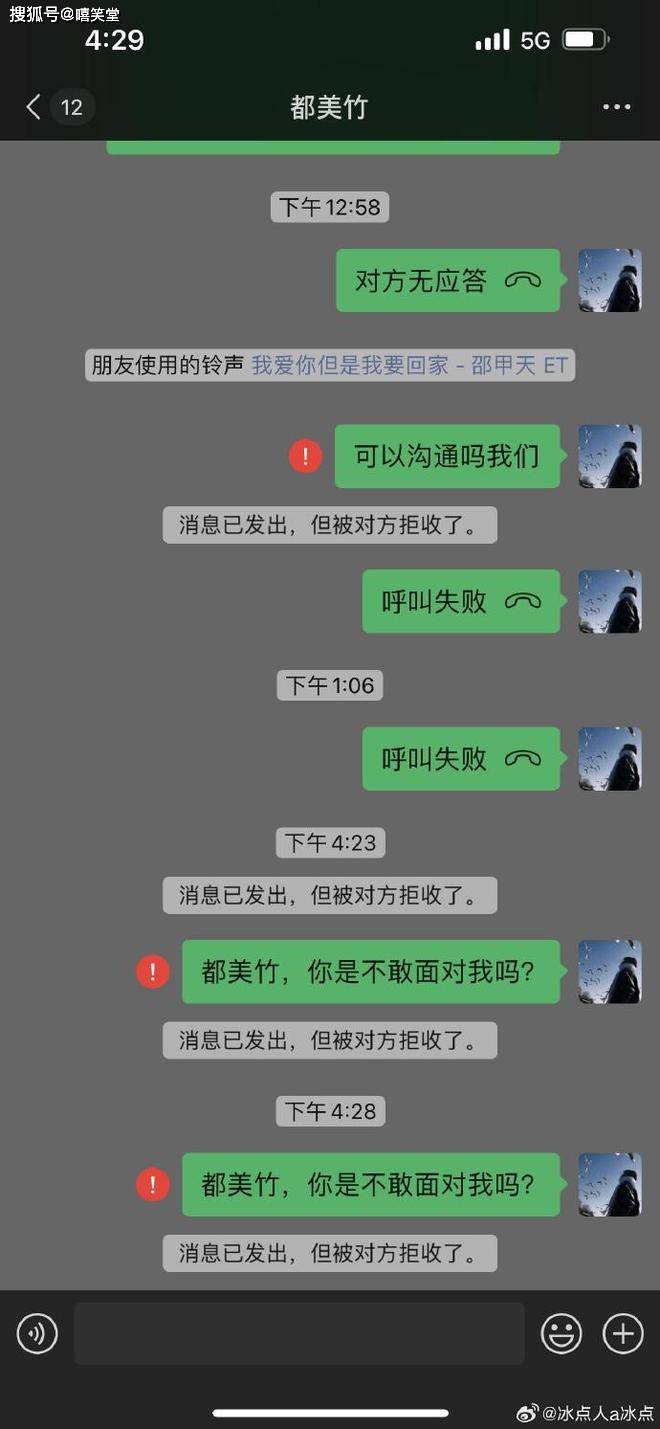
Task: Redial from the 对方无应答 call bubble
Action: [x=447, y=281]
